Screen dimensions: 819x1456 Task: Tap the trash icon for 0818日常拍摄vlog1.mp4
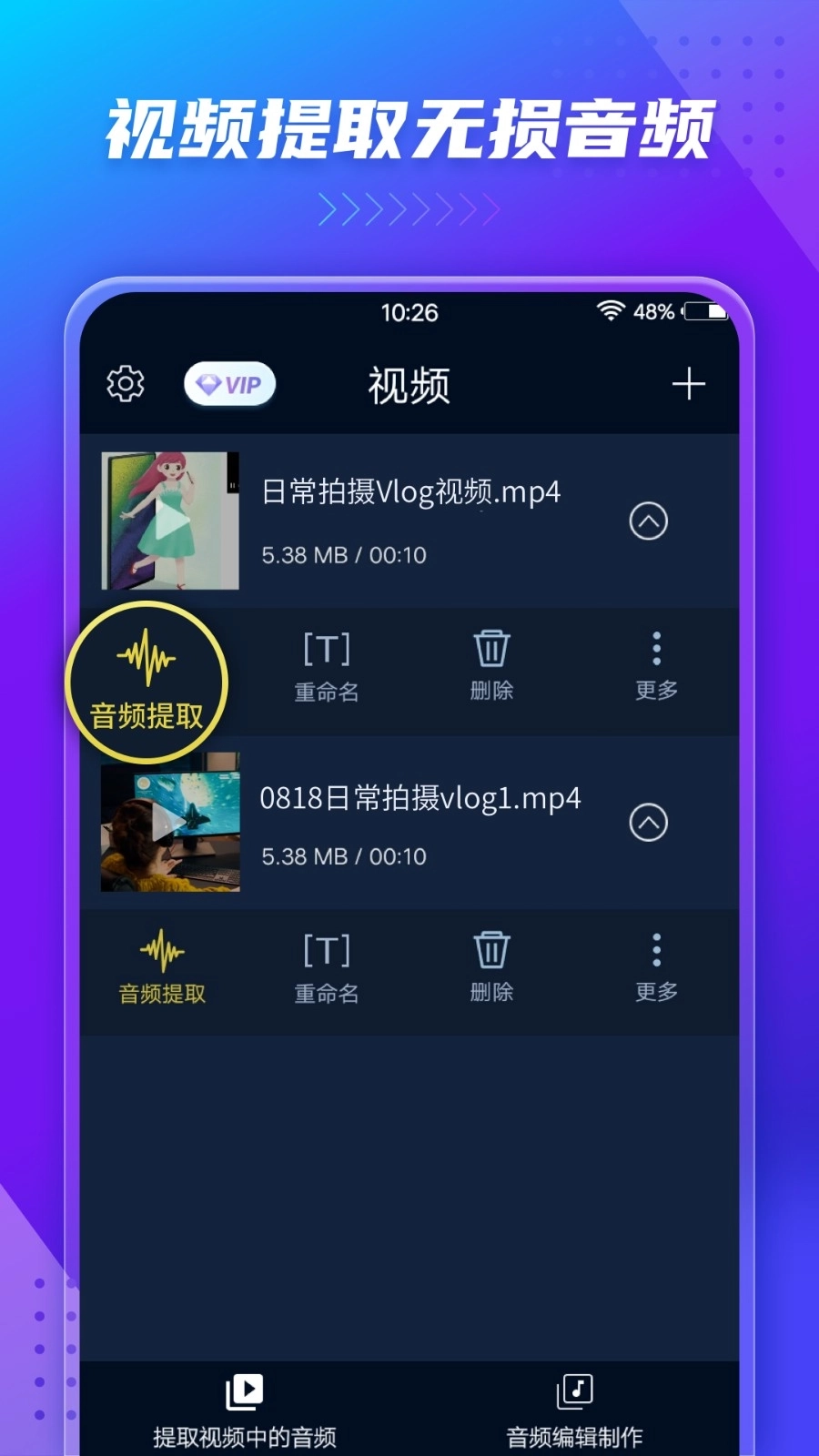(491, 965)
